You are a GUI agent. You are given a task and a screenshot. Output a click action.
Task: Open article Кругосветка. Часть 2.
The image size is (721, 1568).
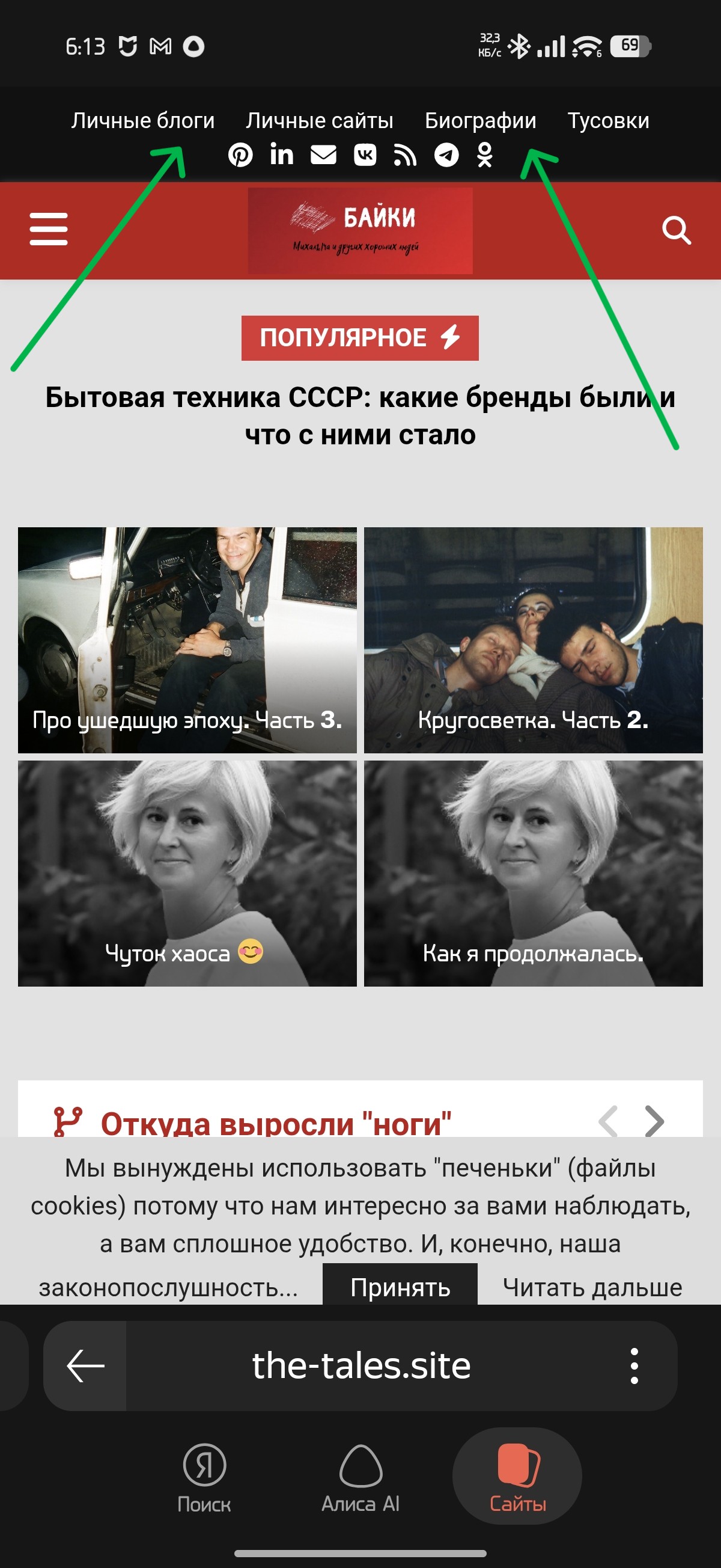click(x=533, y=640)
